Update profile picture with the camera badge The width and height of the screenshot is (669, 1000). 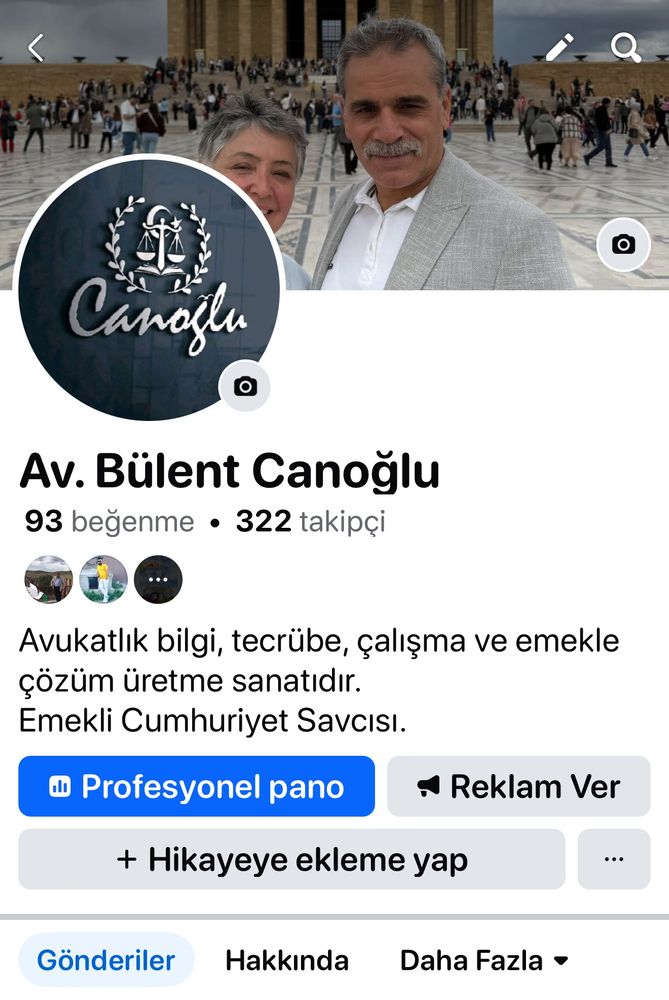(245, 386)
